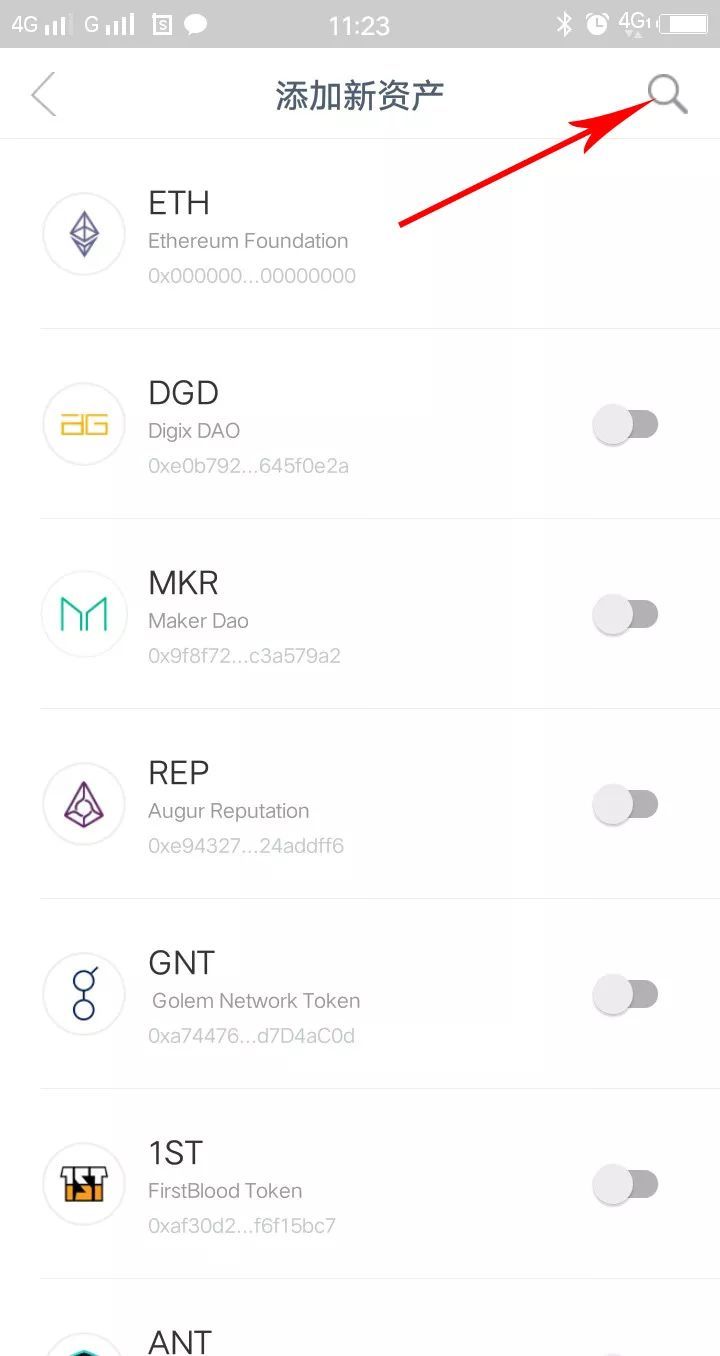Switch on GNT Golem Network Token
This screenshot has width=720, height=1356.
coord(626,994)
